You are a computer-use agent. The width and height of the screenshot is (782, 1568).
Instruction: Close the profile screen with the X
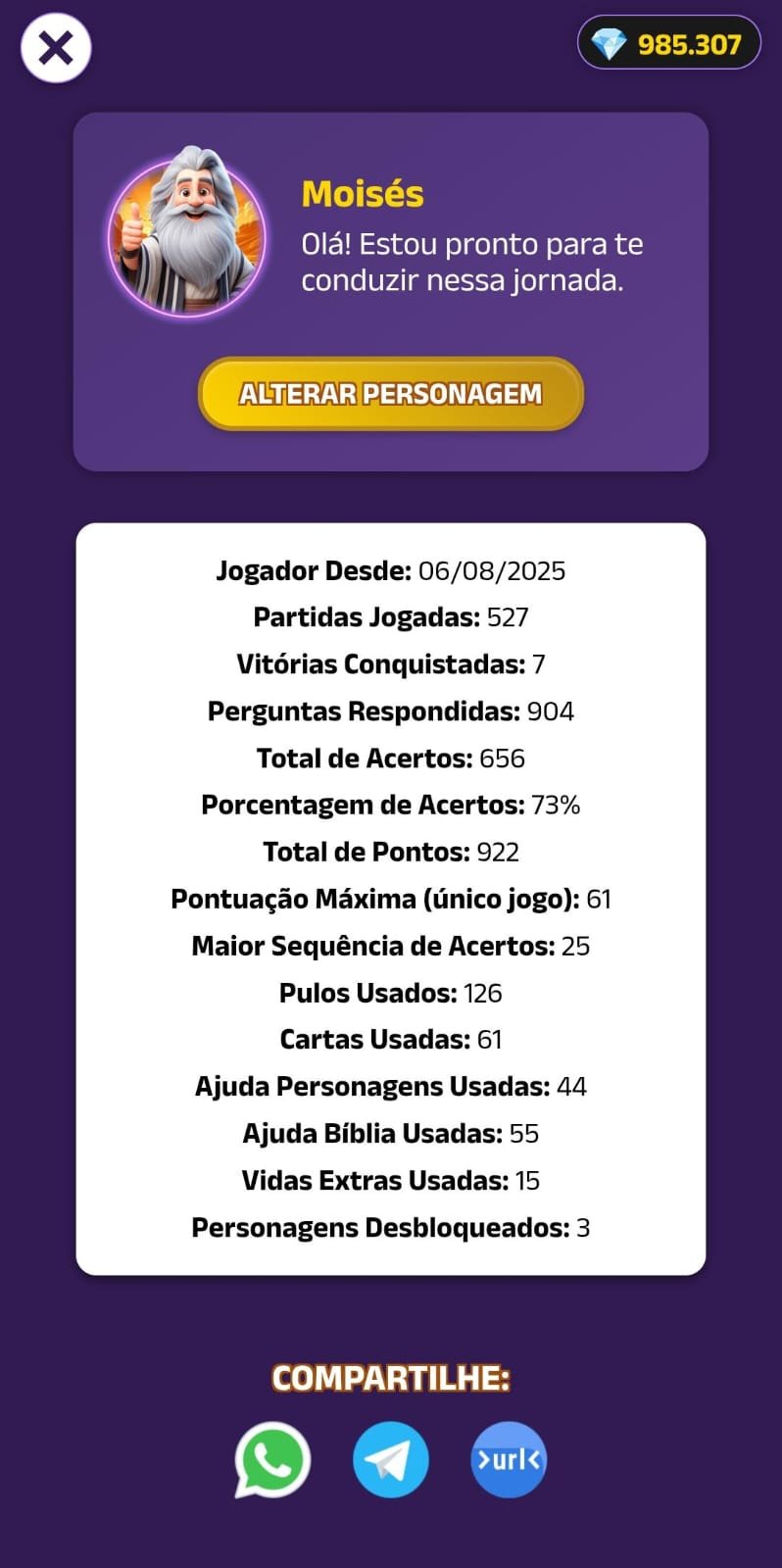coord(55,47)
